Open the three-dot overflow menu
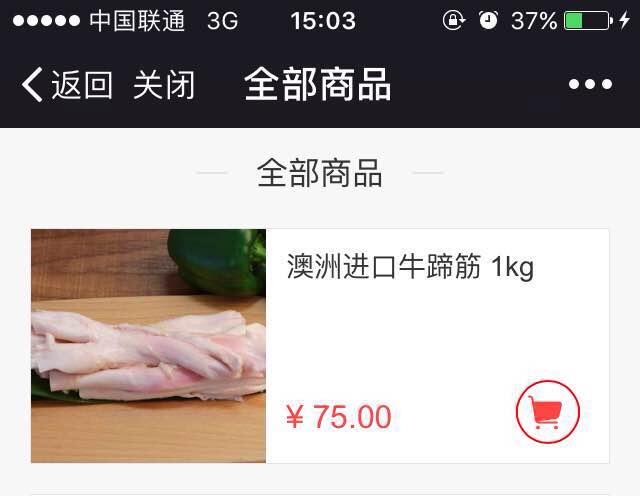This screenshot has width=640, height=496. click(x=590, y=85)
